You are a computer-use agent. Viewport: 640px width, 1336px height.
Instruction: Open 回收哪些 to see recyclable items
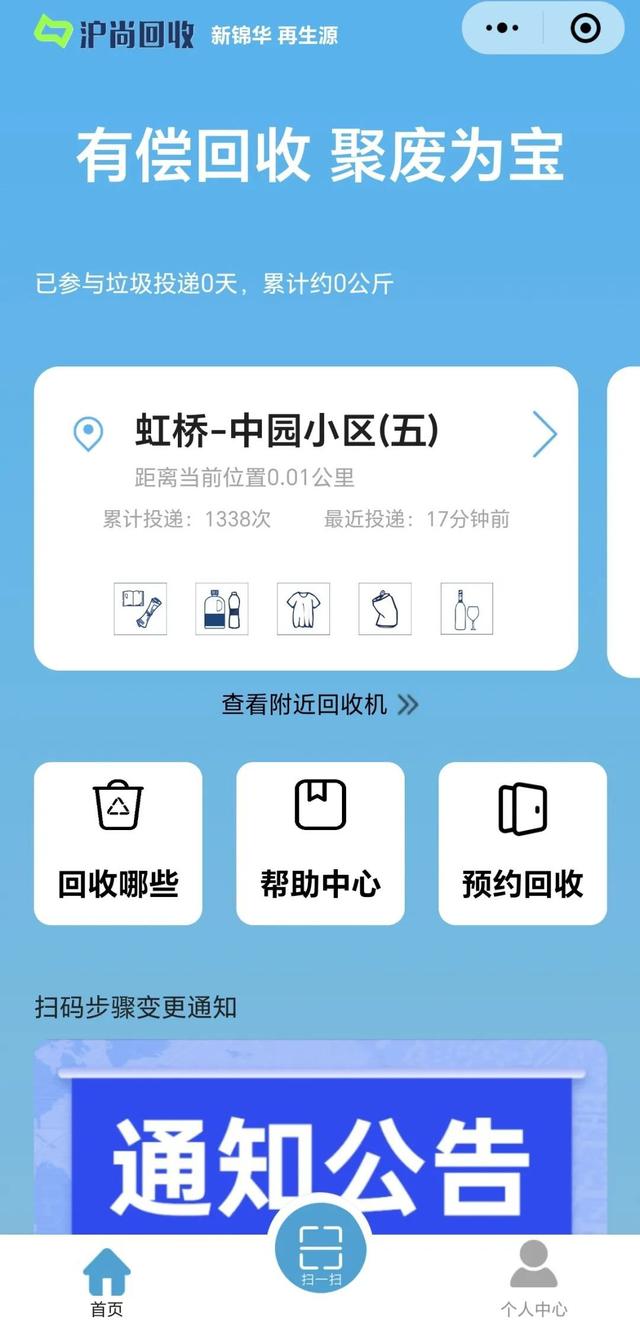pyautogui.click(x=118, y=843)
